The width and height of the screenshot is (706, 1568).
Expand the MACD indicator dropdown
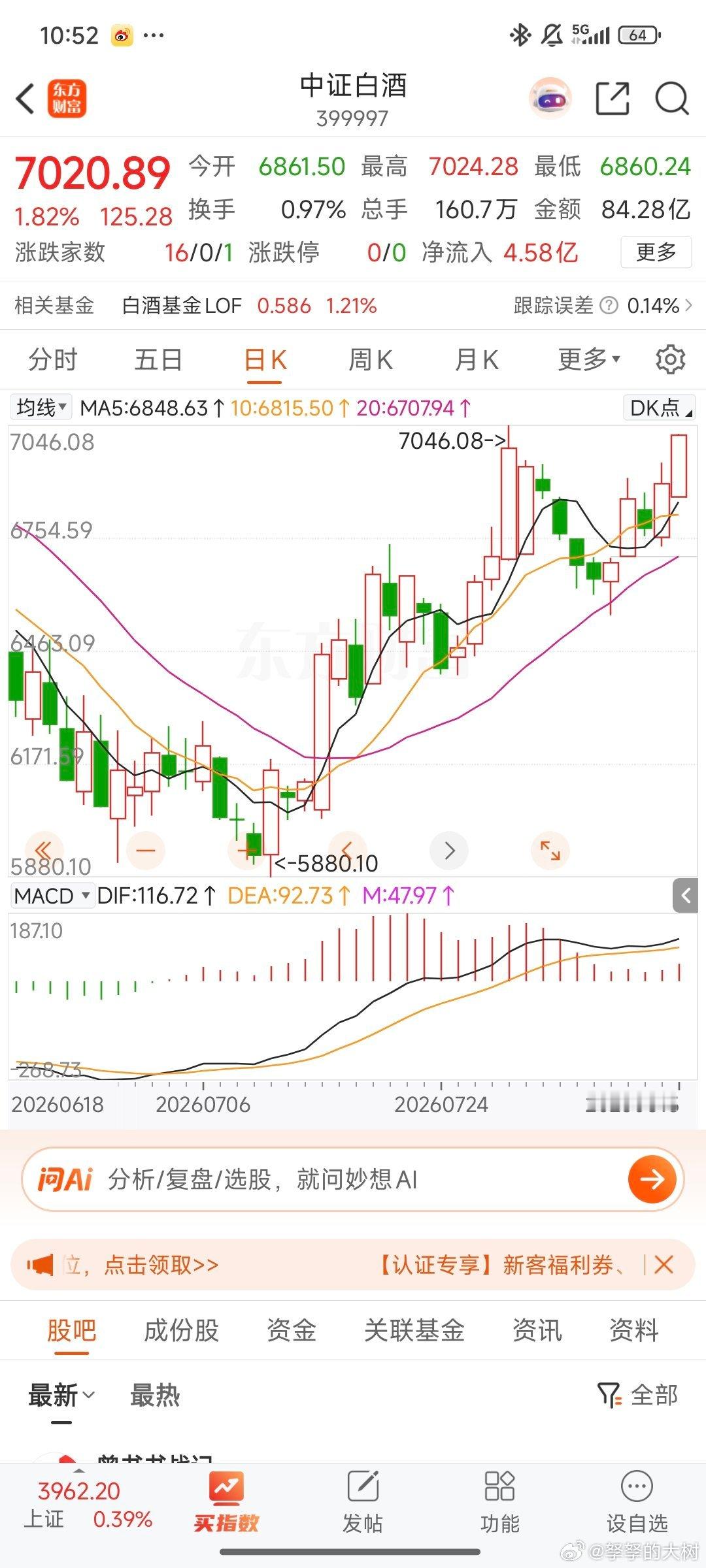52,895
